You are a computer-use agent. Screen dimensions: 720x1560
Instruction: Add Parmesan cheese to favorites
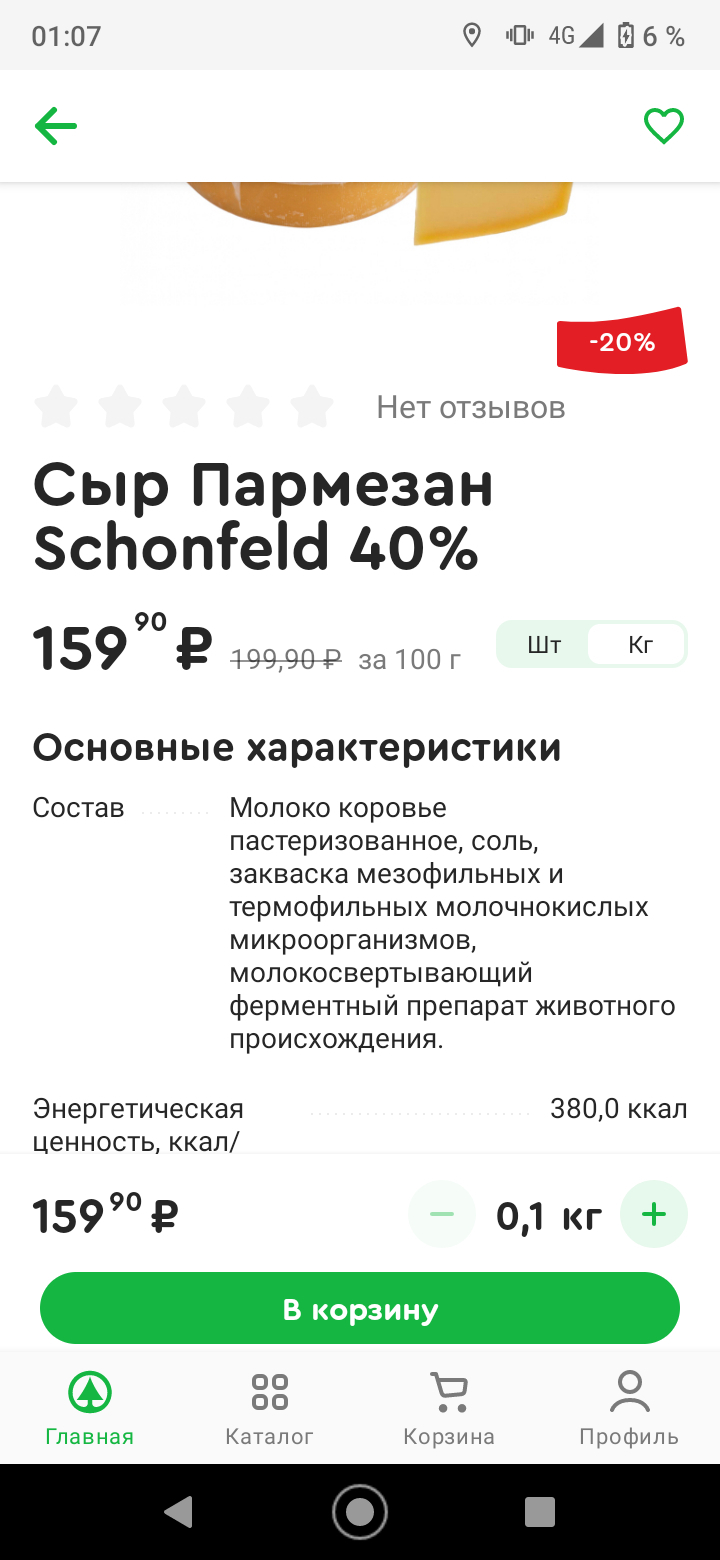[663, 126]
